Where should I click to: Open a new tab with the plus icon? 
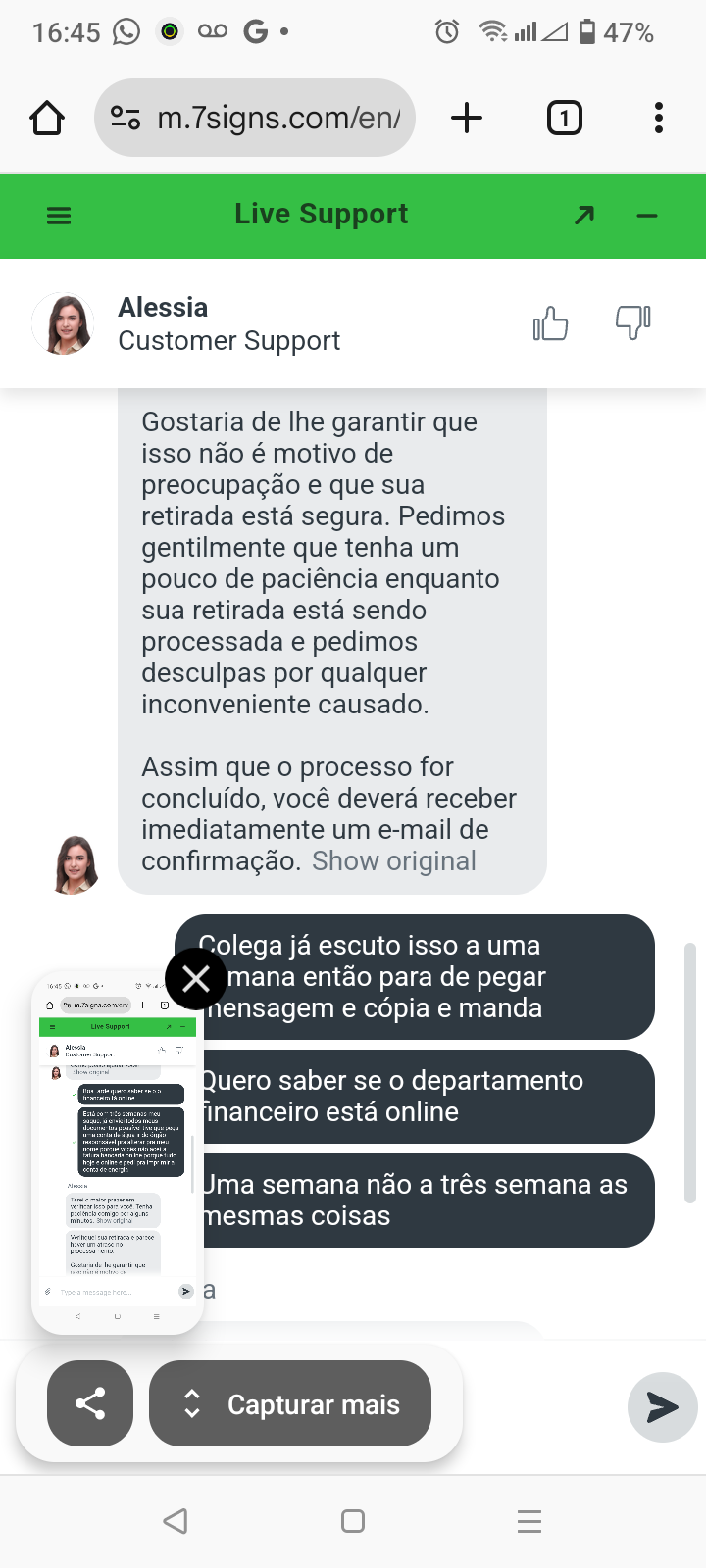pos(467,118)
